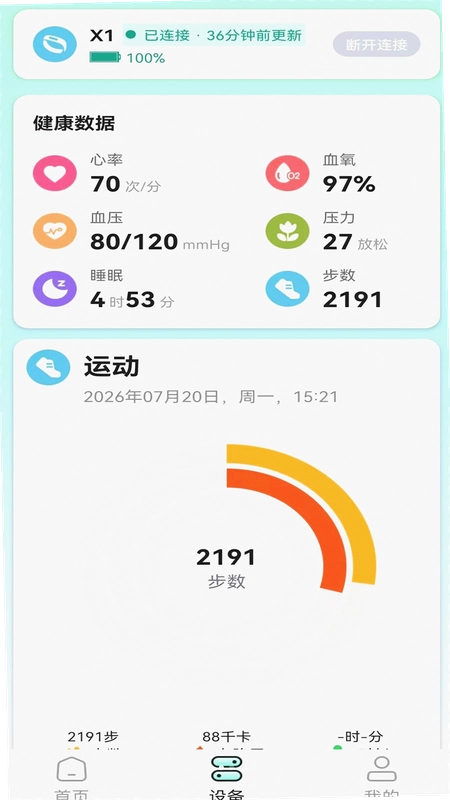Open the 心率 heart rate data
Viewport: 450px width, 800px height.
coord(97,173)
